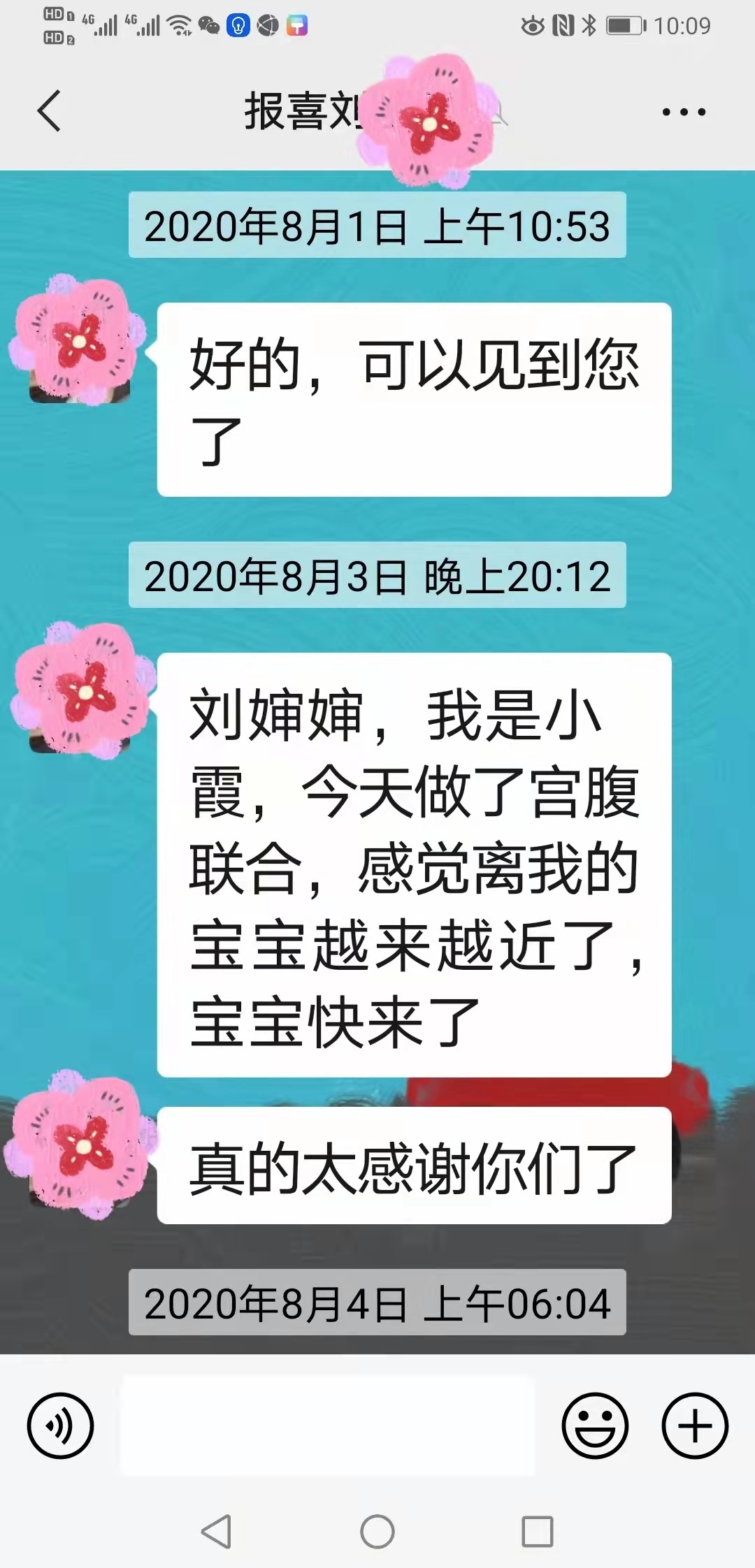Open the chat options menu
The width and height of the screenshot is (755, 1568).
point(684,112)
